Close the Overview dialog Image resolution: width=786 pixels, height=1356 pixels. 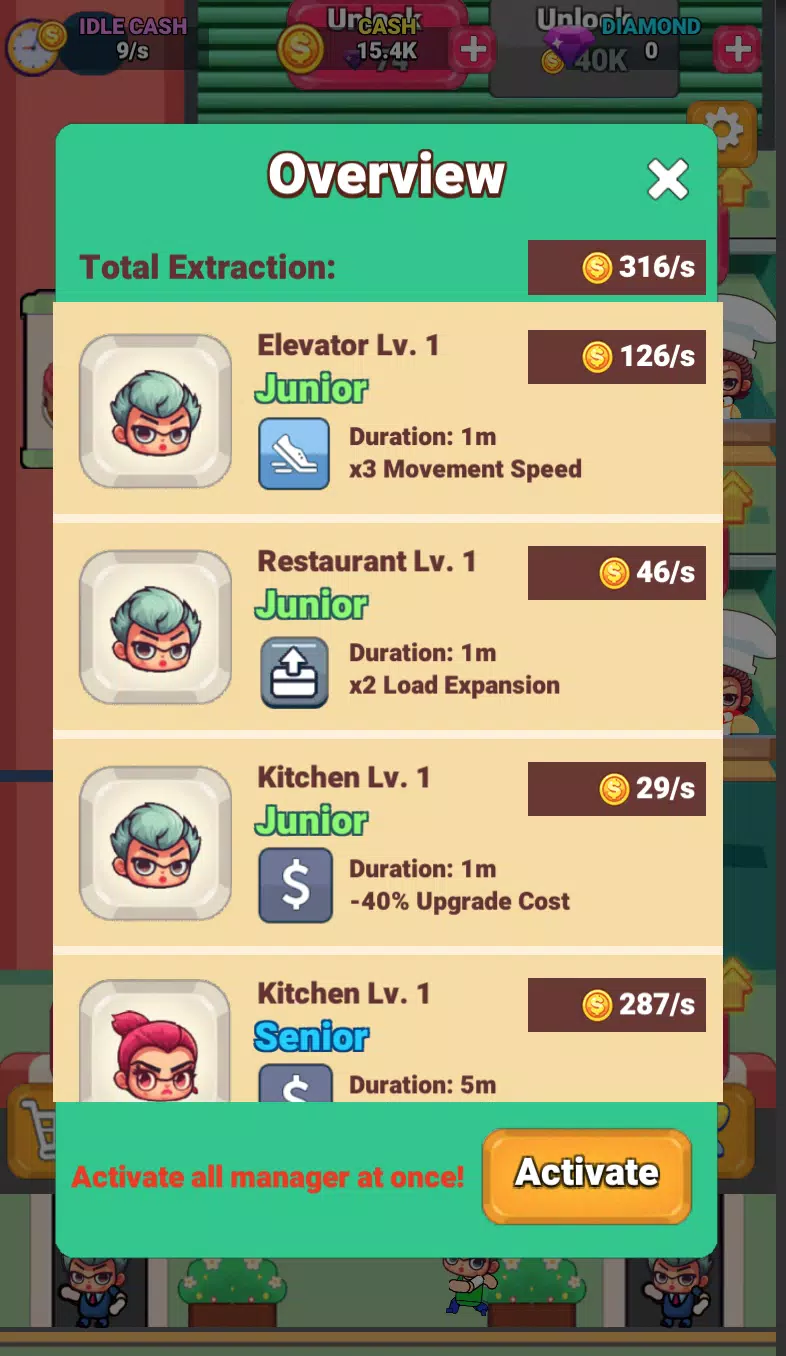(x=668, y=180)
